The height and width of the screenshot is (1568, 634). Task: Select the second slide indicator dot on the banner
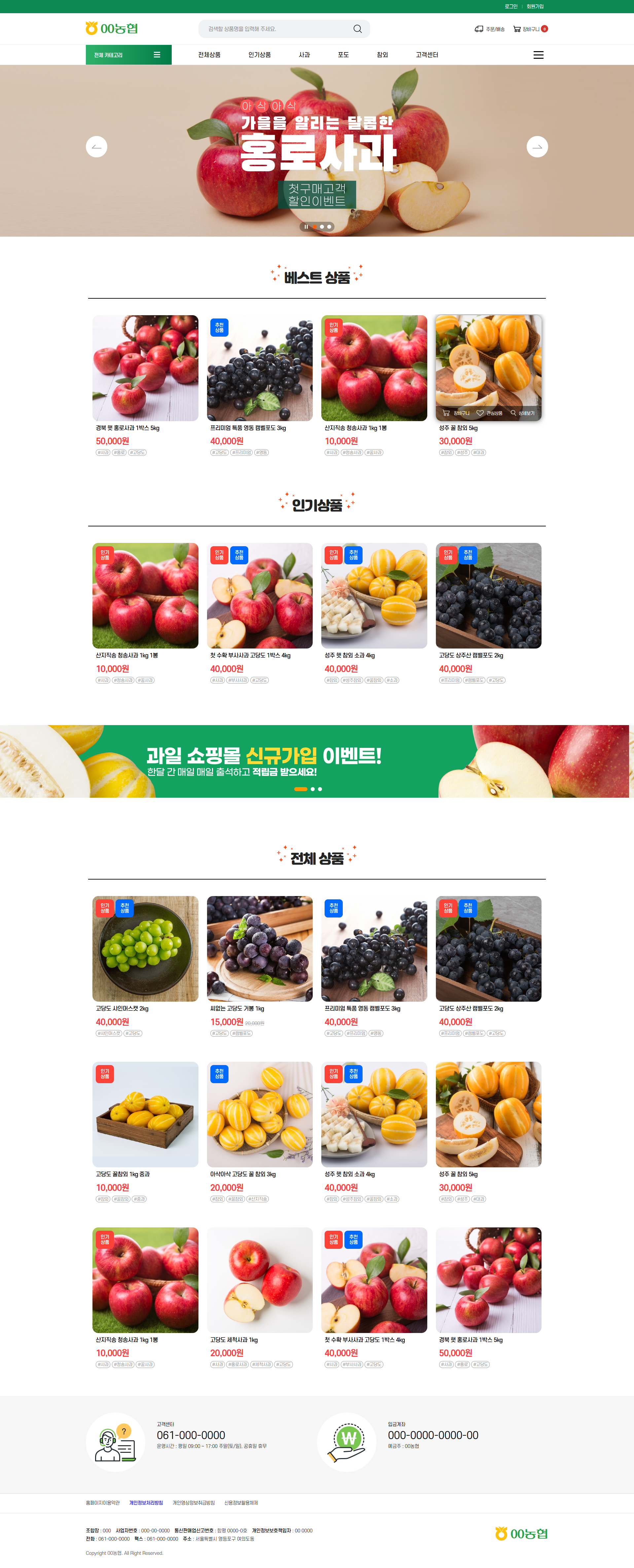[322, 226]
